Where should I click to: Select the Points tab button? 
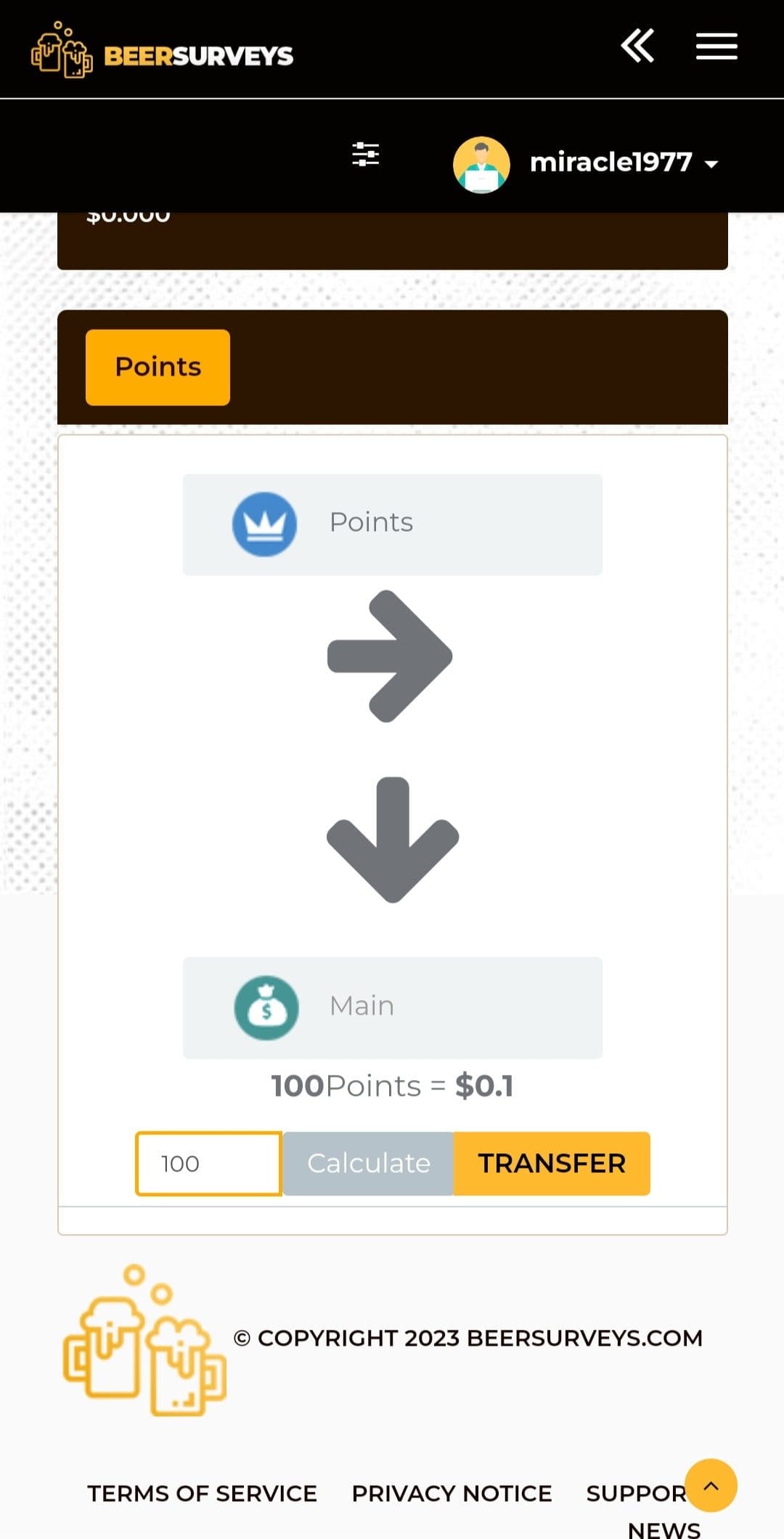[x=158, y=368]
